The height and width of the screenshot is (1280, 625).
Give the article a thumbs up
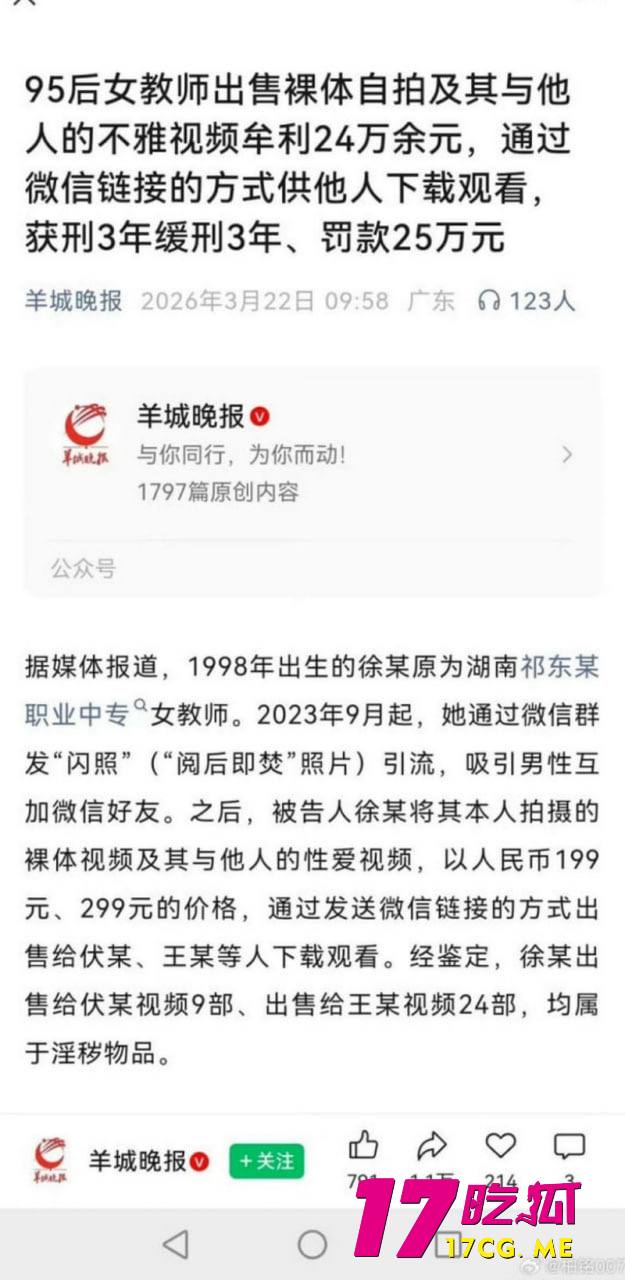[363, 1145]
